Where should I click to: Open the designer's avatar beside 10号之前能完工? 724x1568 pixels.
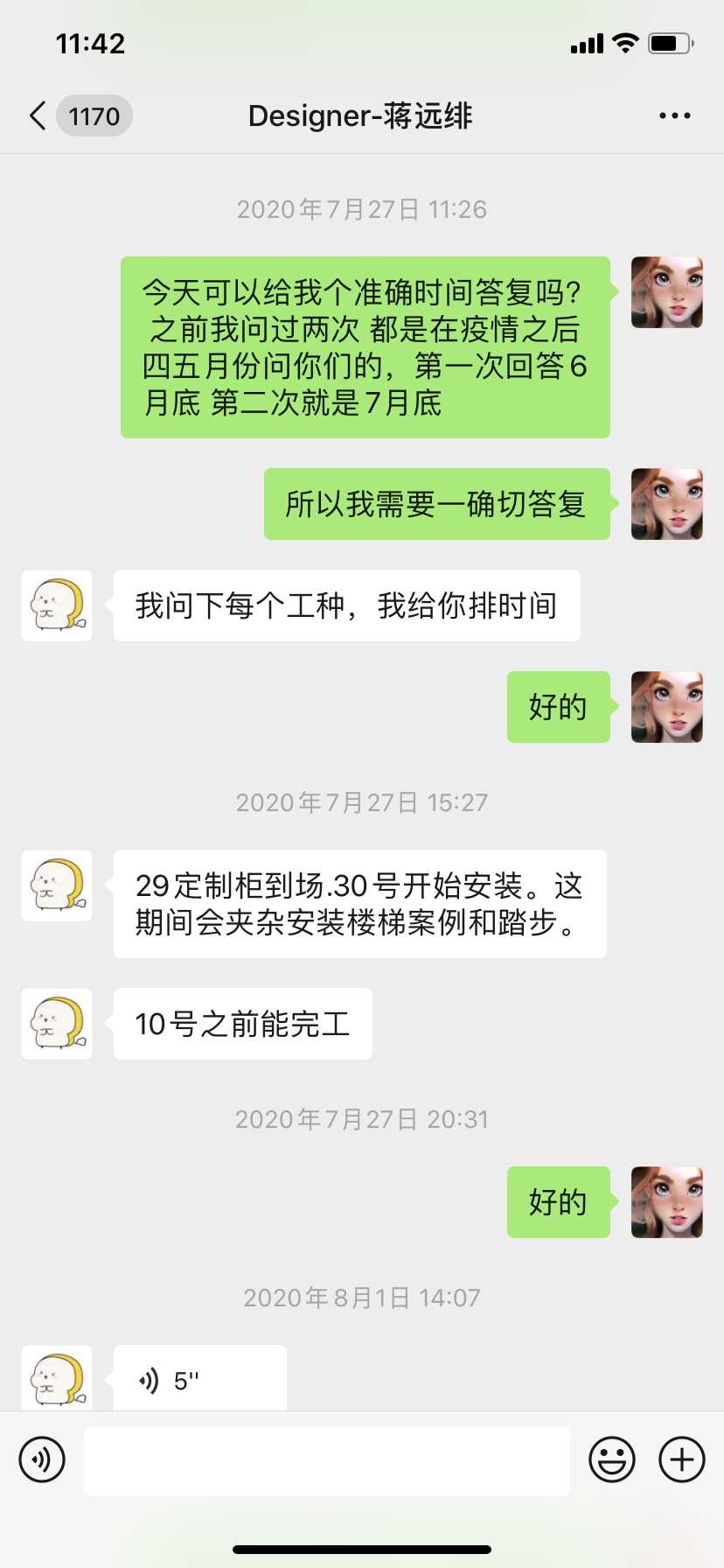click(x=57, y=1024)
